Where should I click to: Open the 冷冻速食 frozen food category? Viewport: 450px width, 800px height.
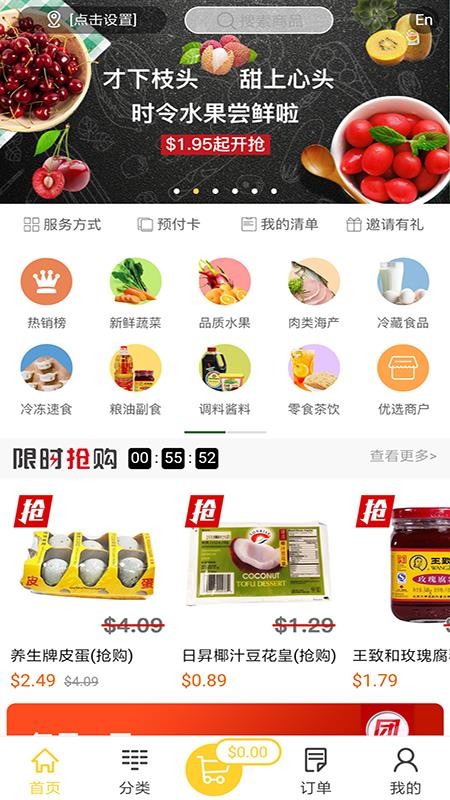pos(46,380)
